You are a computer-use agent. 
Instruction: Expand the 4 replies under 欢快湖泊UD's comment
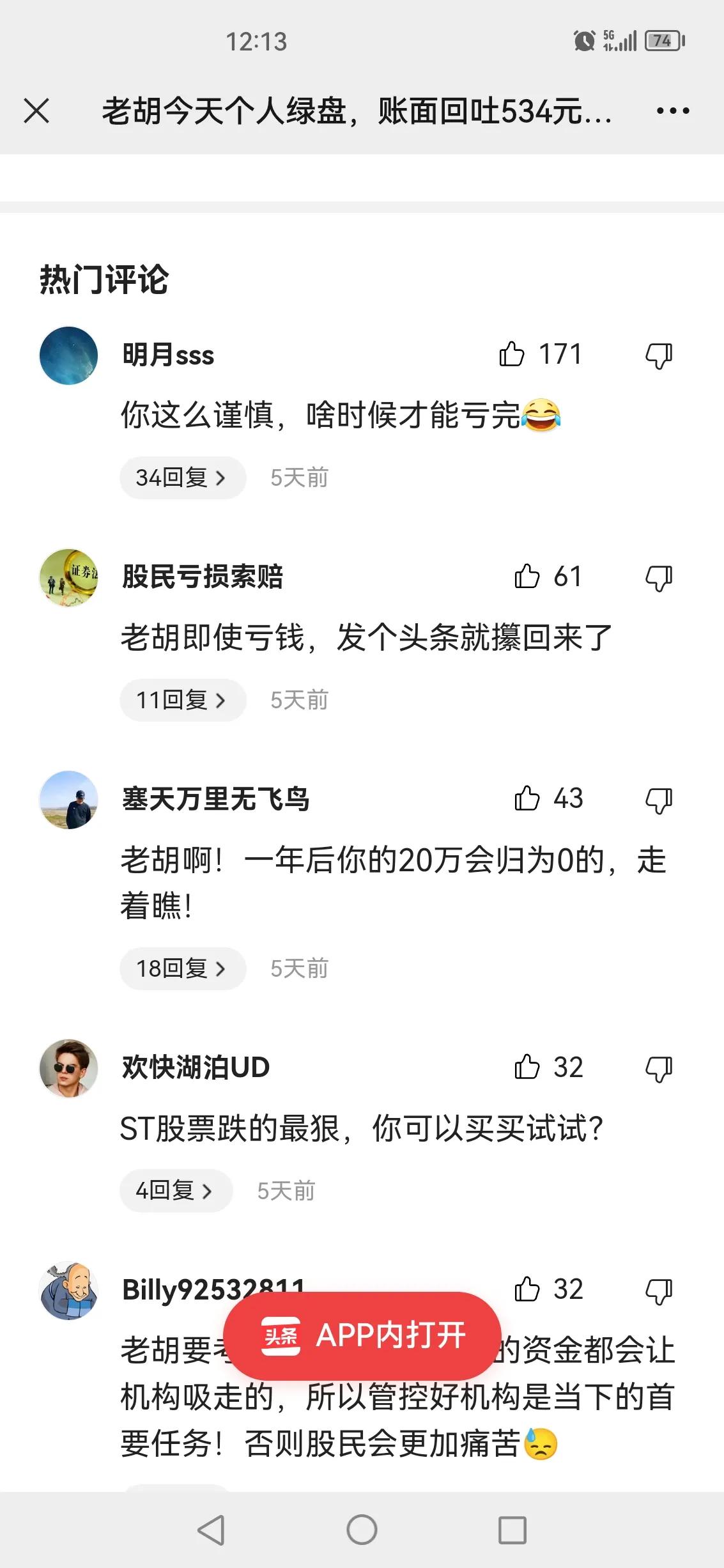coord(175,1190)
